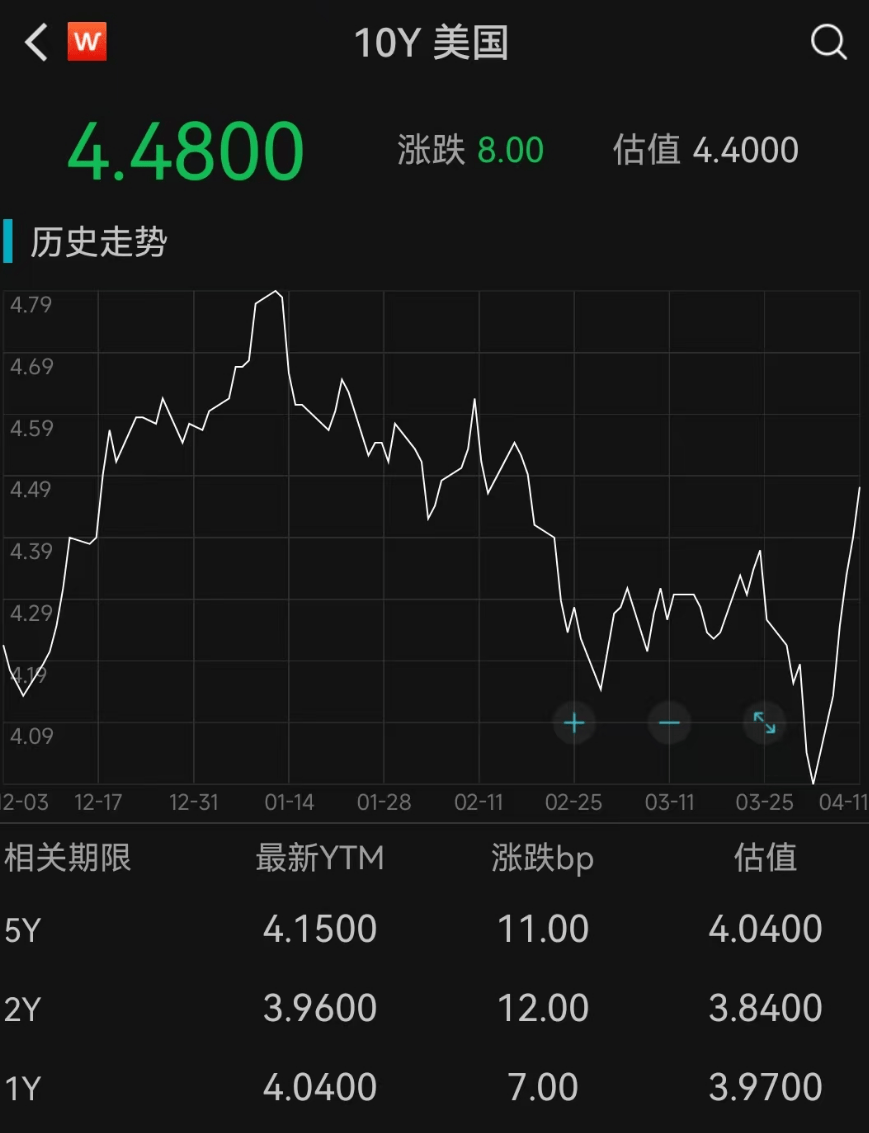Click the Wind app logo icon
The width and height of the screenshot is (869, 1133).
point(87,42)
